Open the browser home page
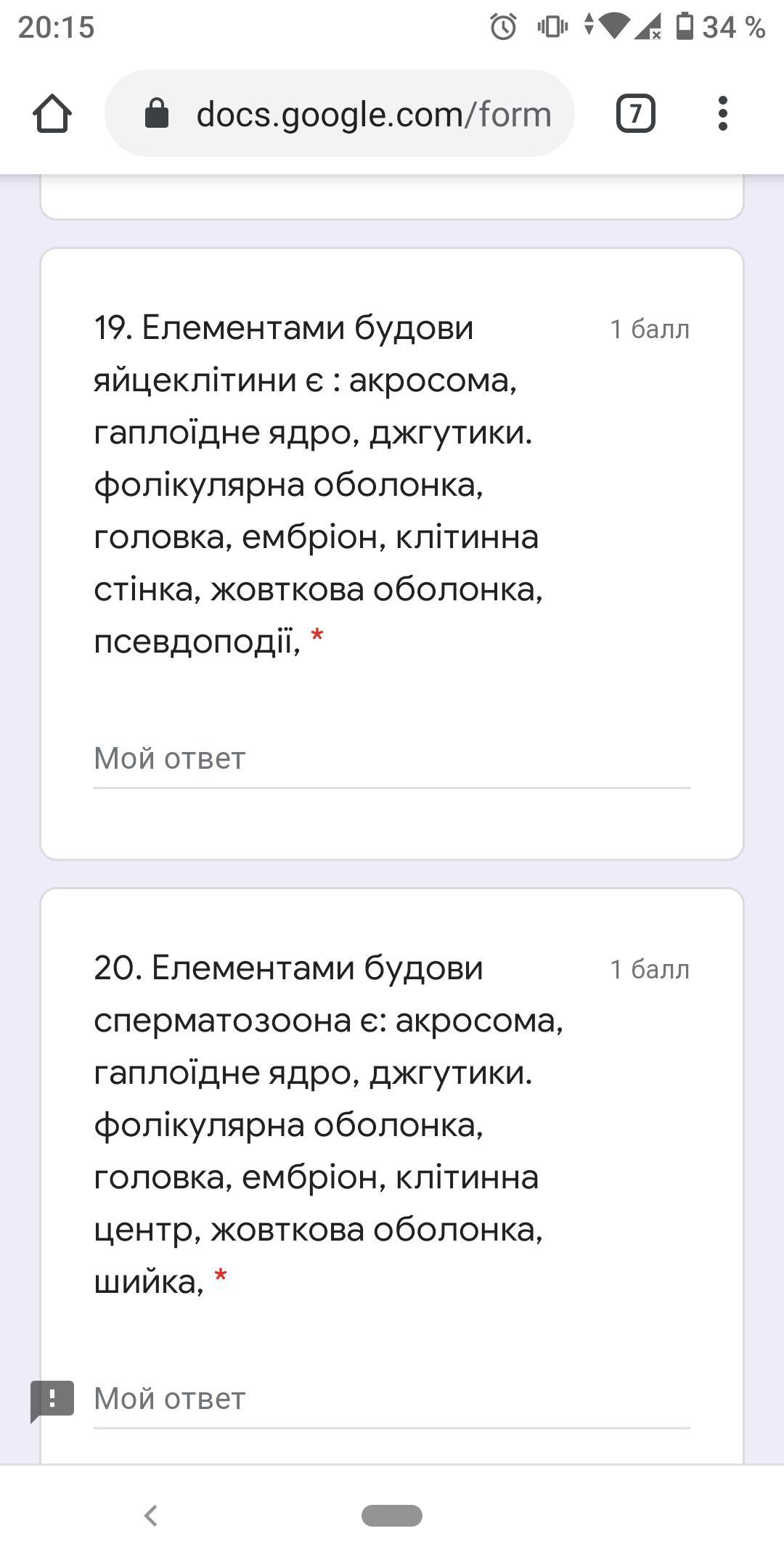This screenshot has width=784, height=1568. 52,114
